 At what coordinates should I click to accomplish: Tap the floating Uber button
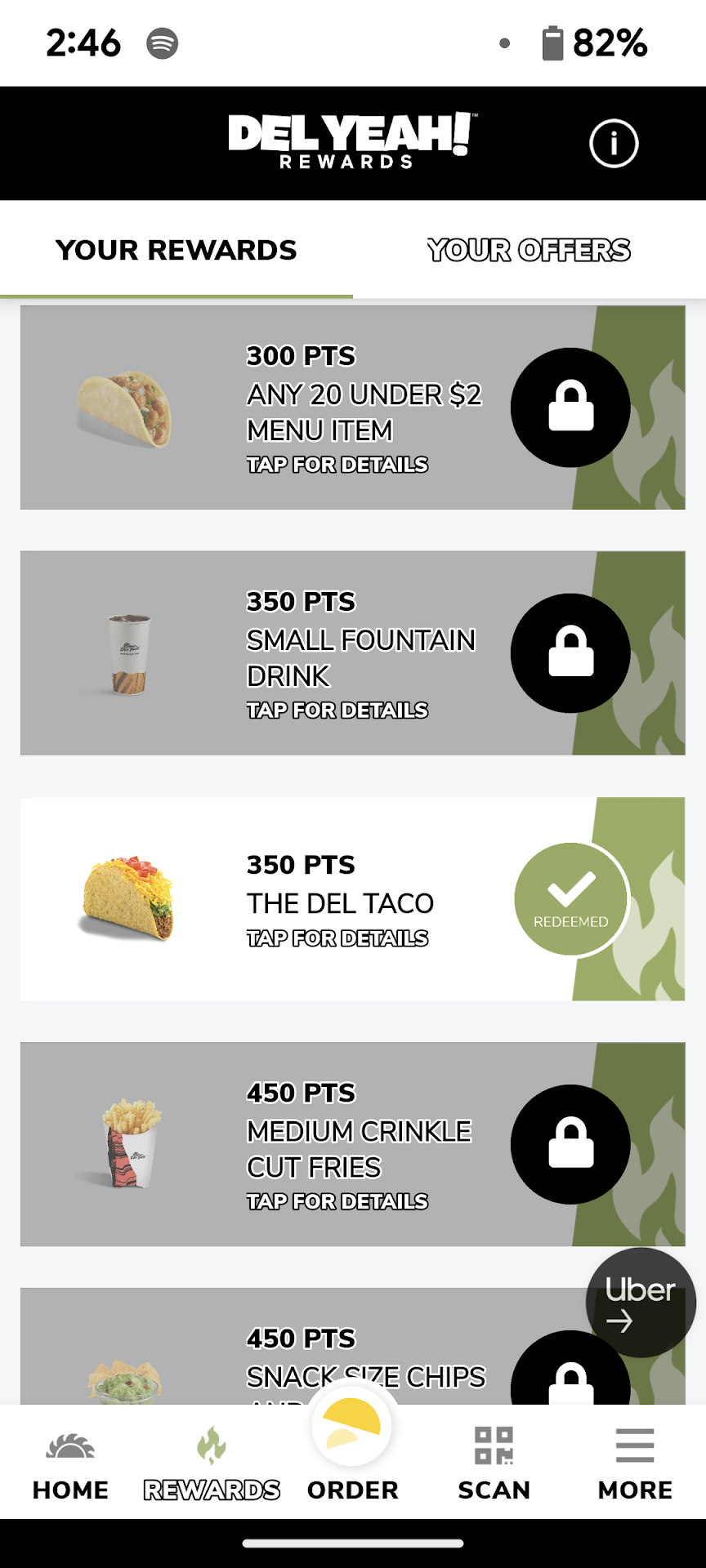641,1302
